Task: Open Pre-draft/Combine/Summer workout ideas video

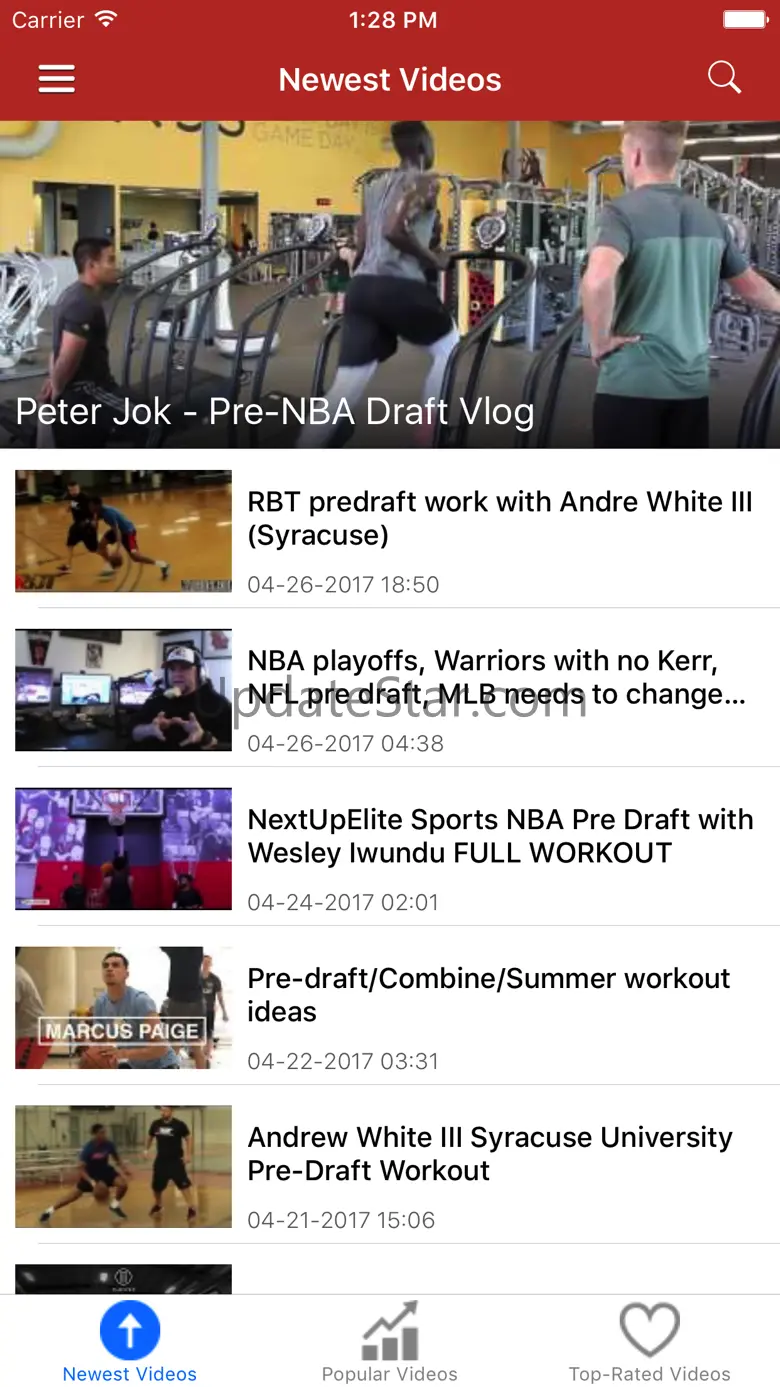Action: (x=390, y=1007)
